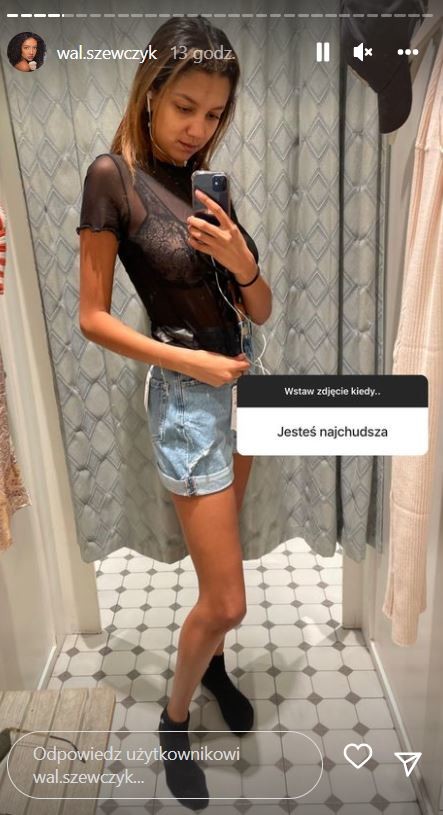Tap the wal.szewczyk username
443x815 pixels.
click(x=107, y=53)
